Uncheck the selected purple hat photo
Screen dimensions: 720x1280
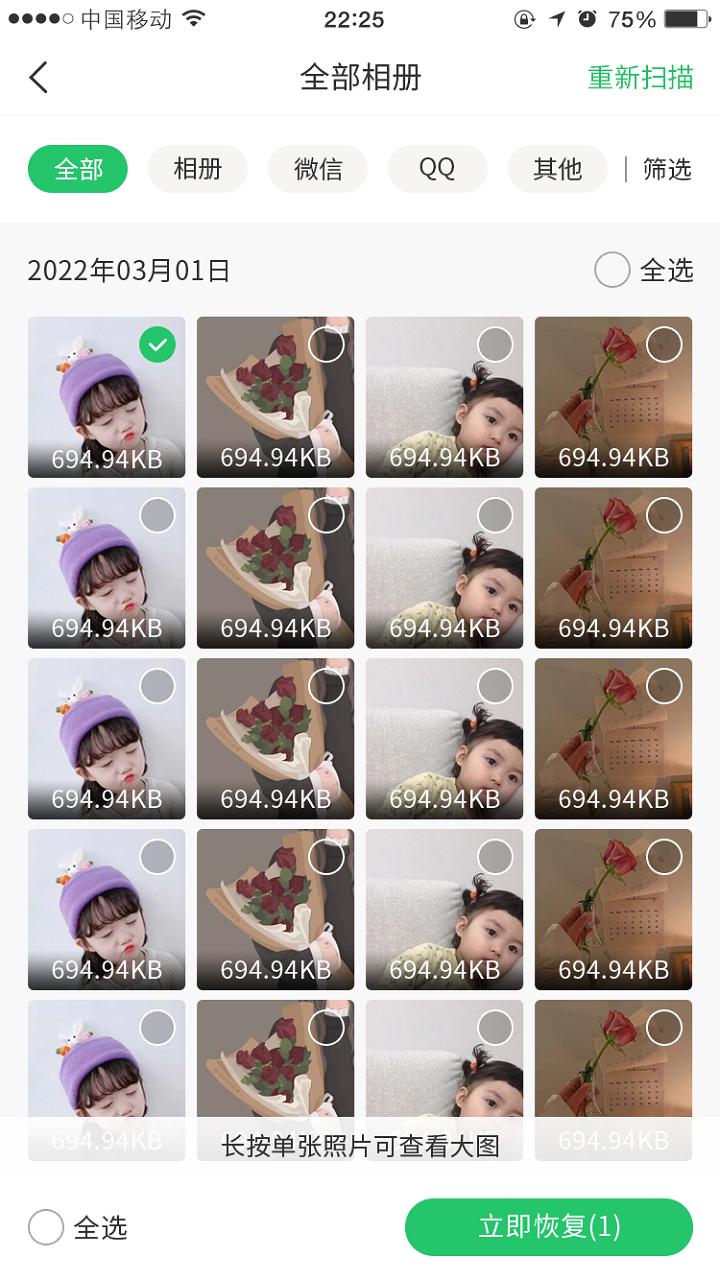point(157,345)
